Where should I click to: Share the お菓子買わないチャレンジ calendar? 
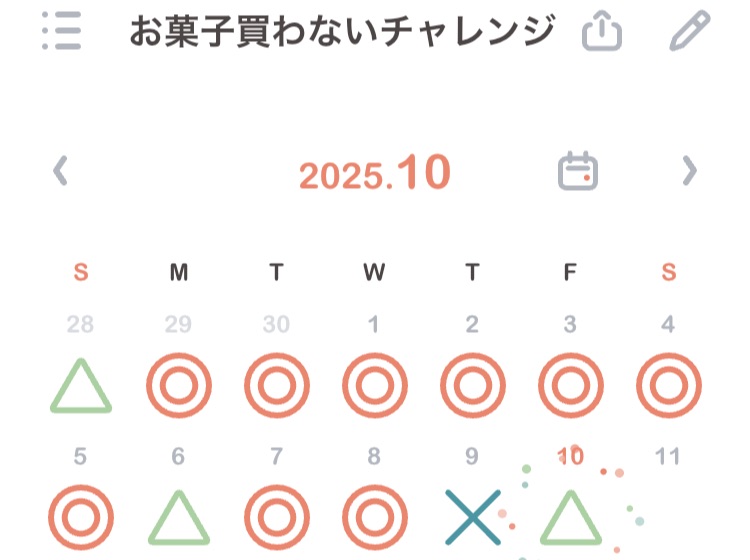[x=602, y=33]
